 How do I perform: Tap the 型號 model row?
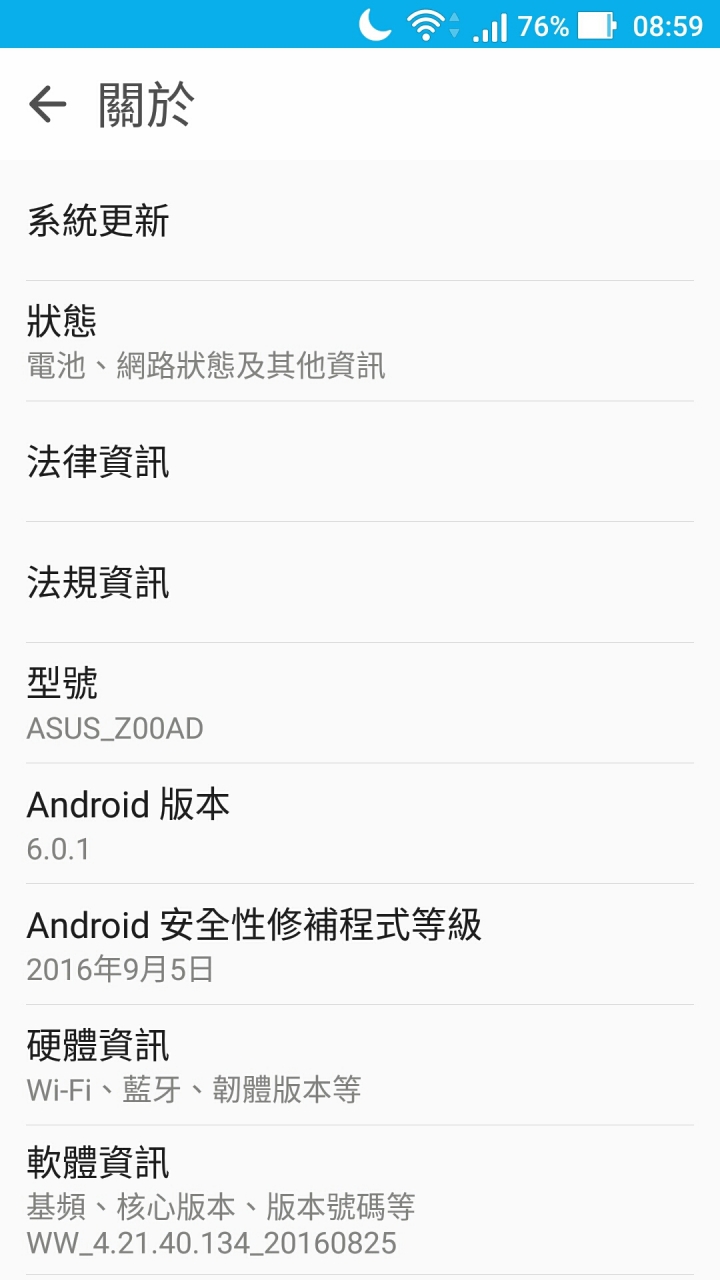pos(360,704)
